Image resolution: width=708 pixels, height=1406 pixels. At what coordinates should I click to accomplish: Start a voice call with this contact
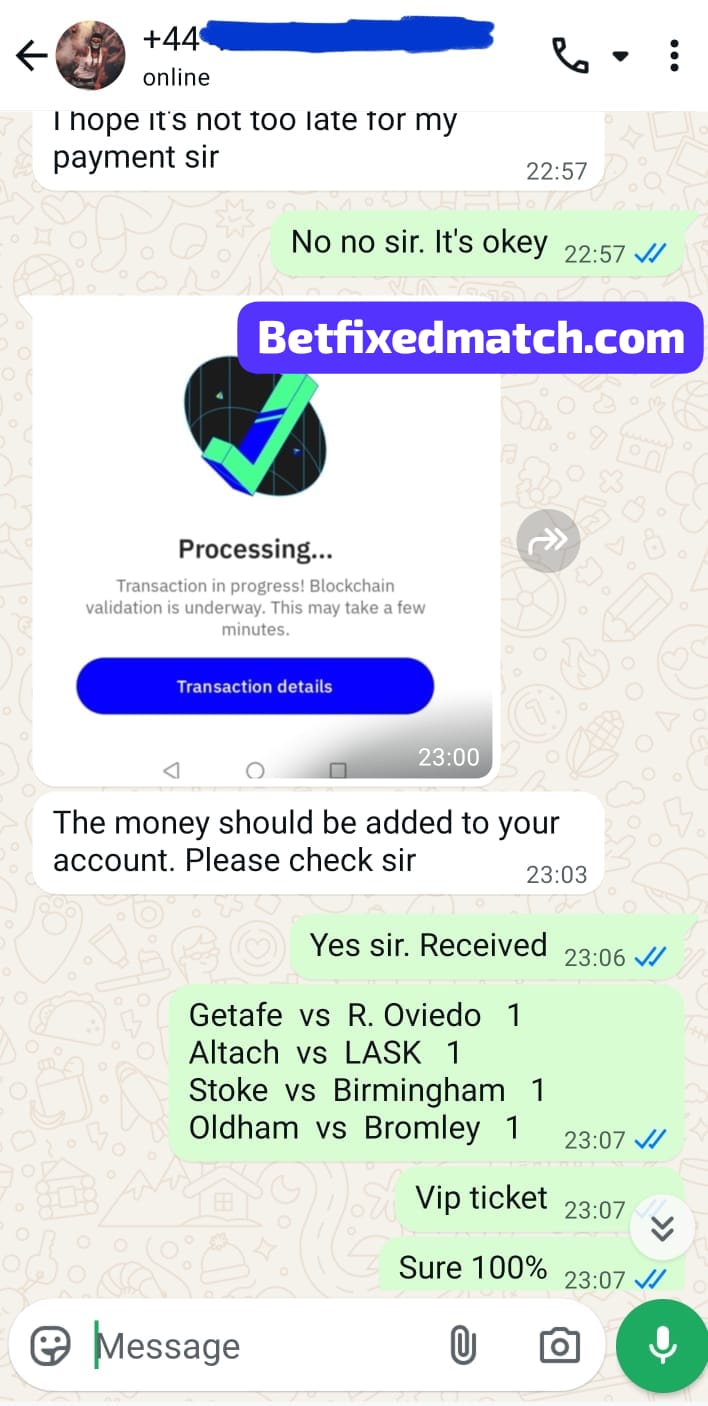click(570, 56)
